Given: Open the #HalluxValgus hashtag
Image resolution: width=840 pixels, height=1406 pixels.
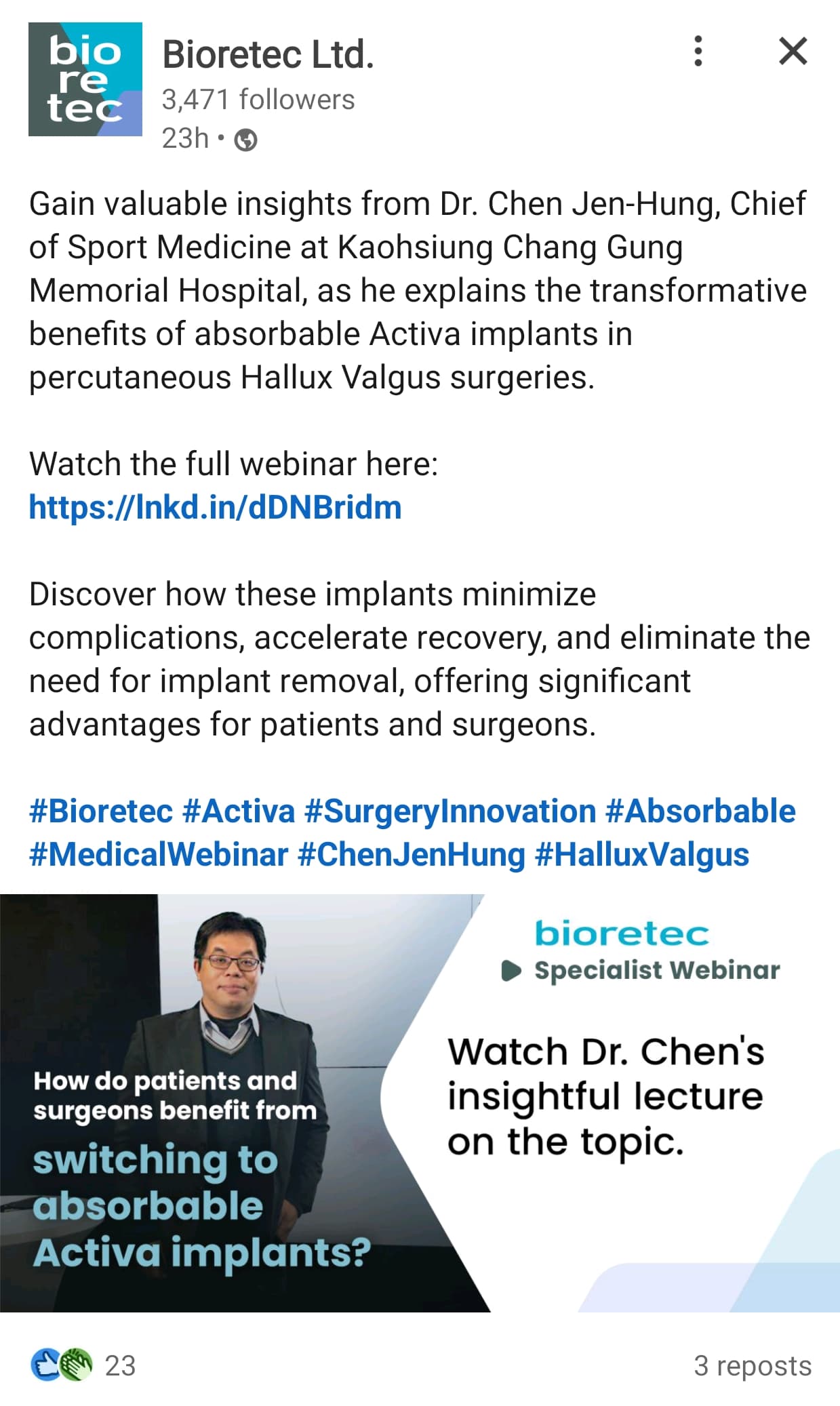Looking at the screenshot, I should [642, 855].
